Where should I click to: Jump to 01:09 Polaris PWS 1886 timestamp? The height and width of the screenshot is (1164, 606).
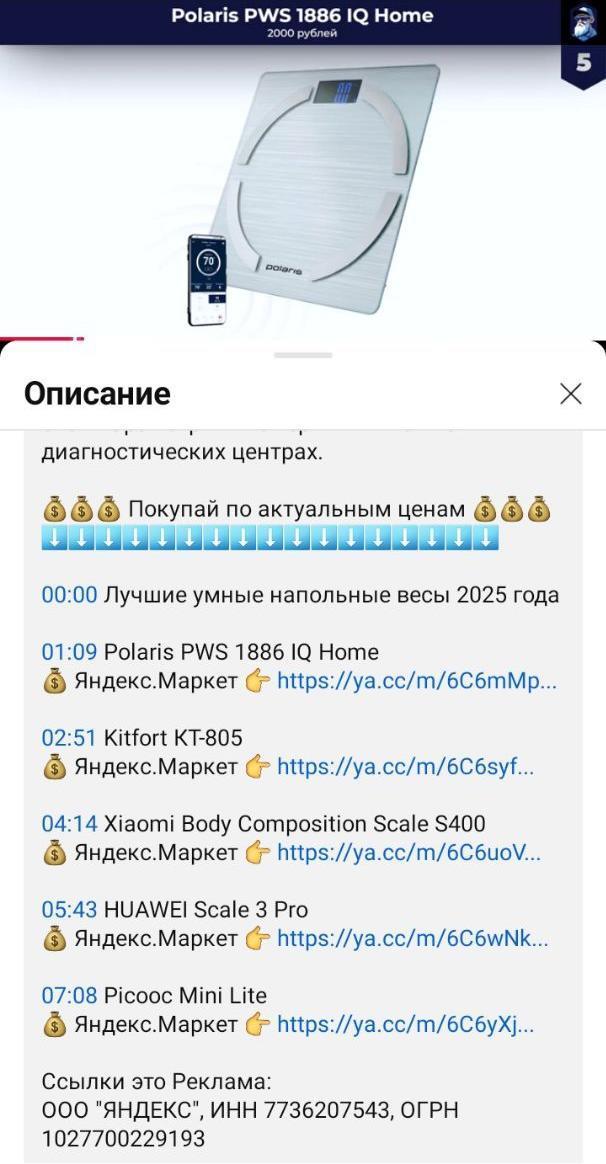[69, 653]
